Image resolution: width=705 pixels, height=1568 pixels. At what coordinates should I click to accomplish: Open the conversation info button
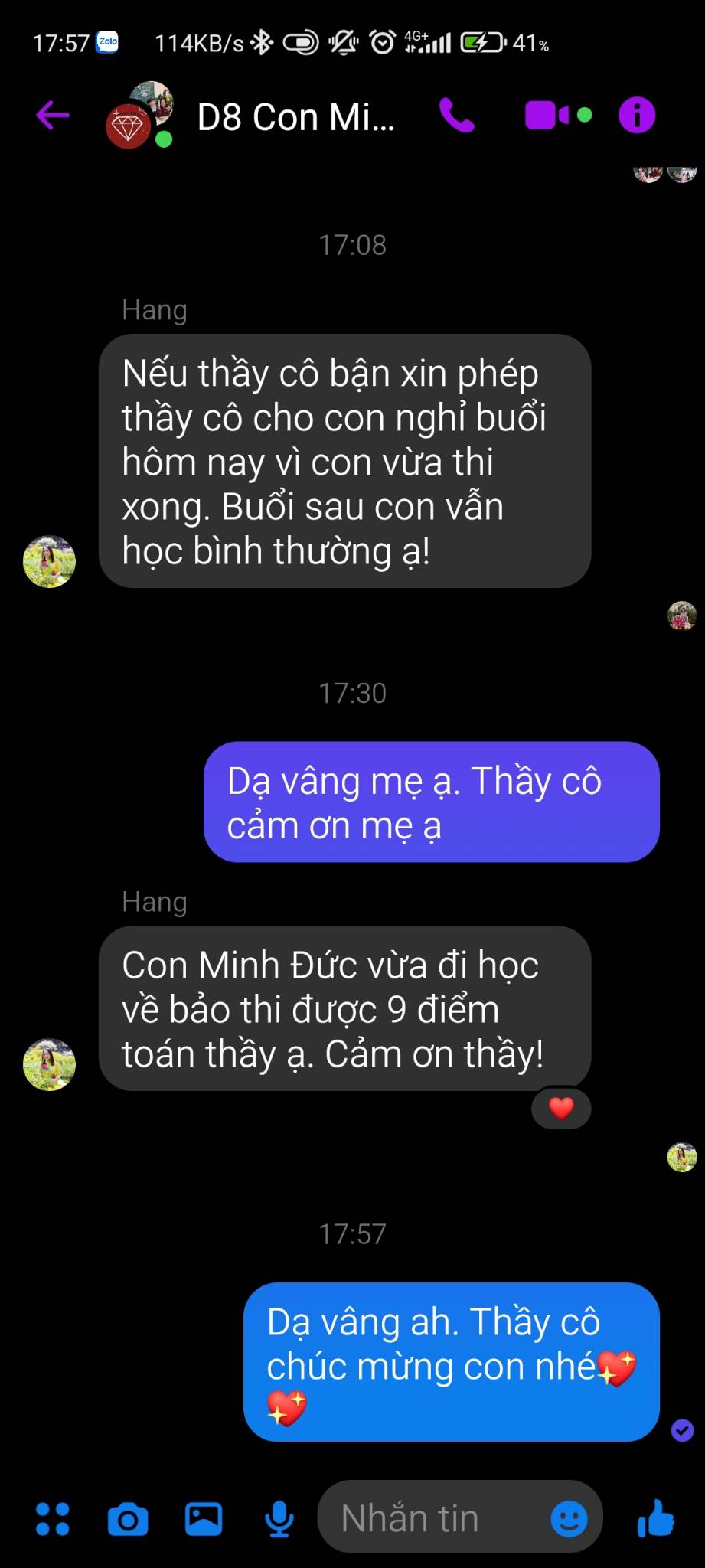point(637,116)
